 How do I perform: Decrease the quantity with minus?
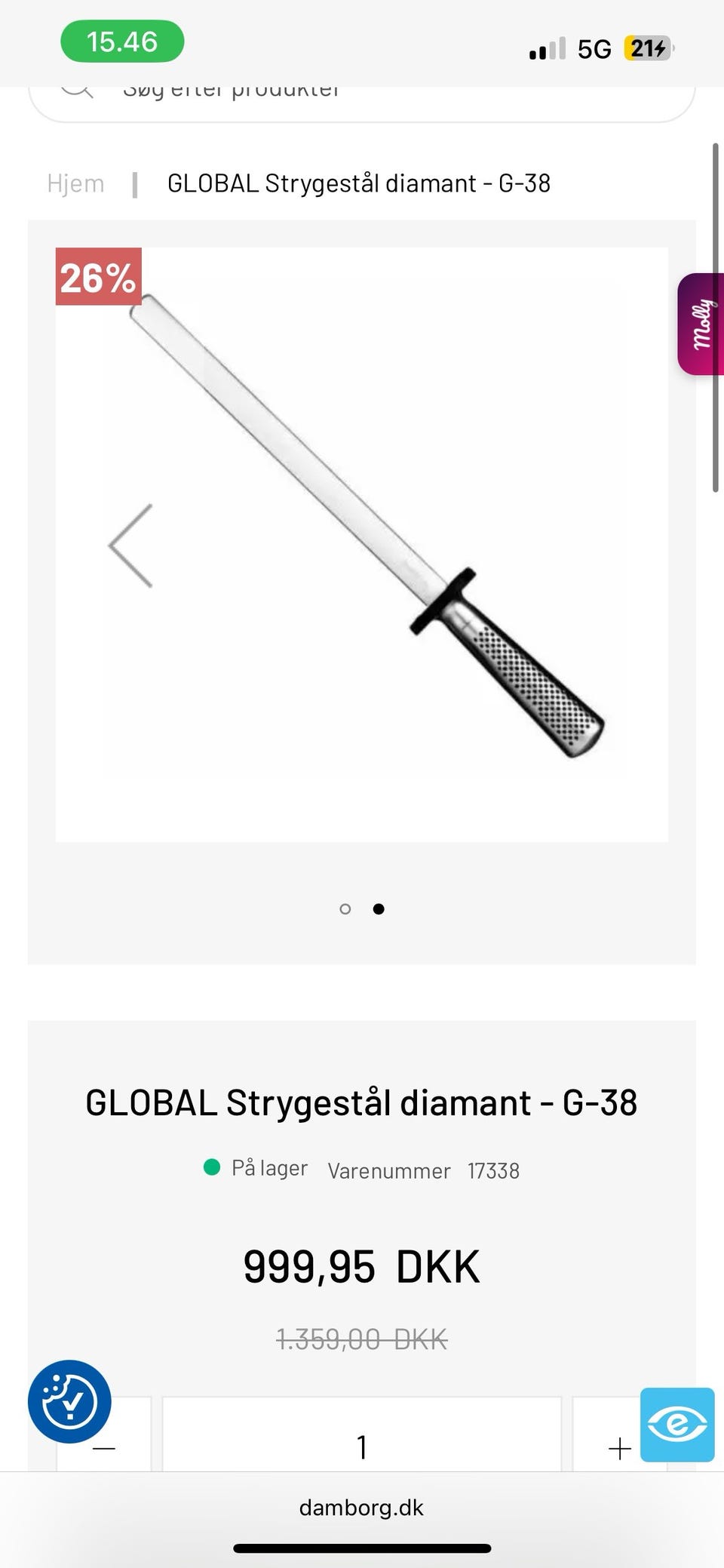pos(104,1448)
